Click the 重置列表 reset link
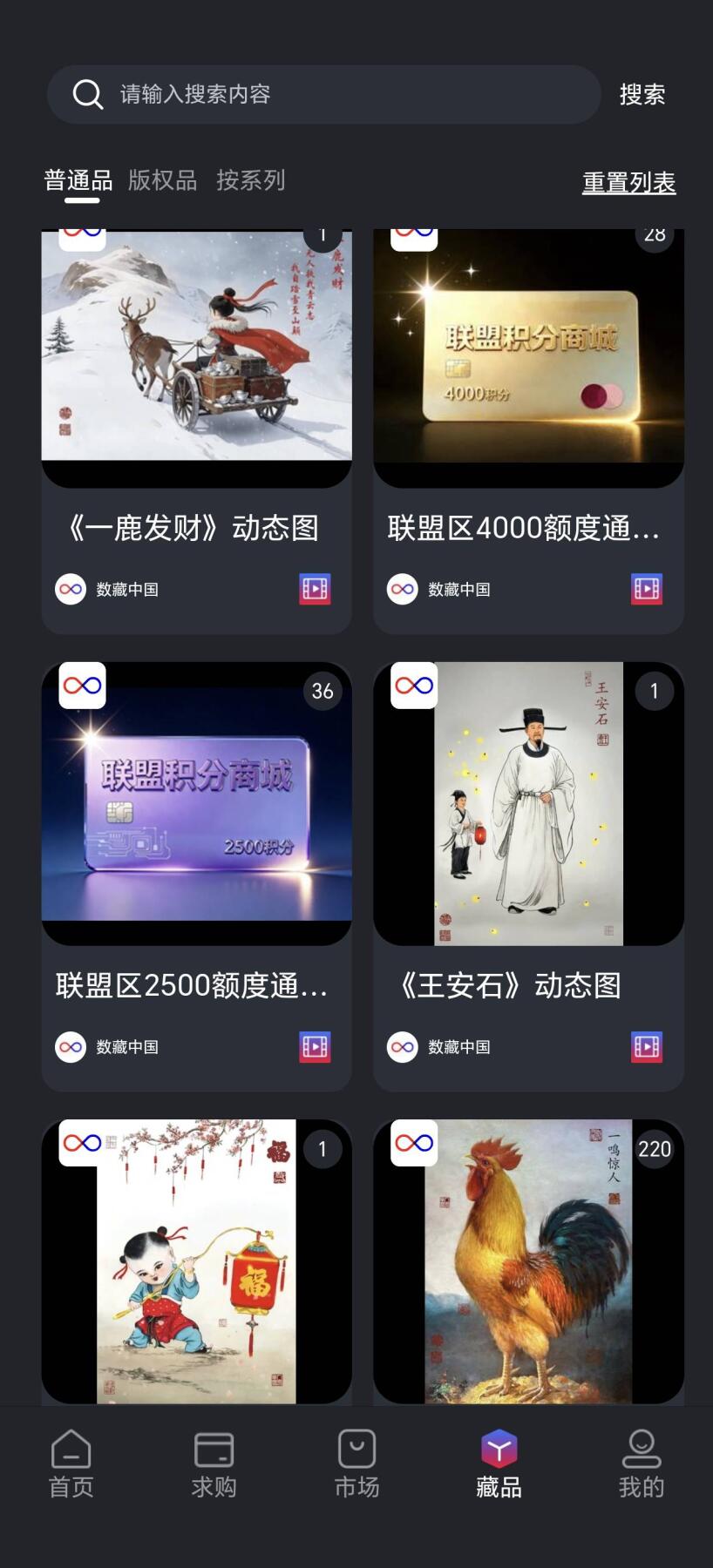The height and width of the screenshot is (1568, 713). (629, 182)
